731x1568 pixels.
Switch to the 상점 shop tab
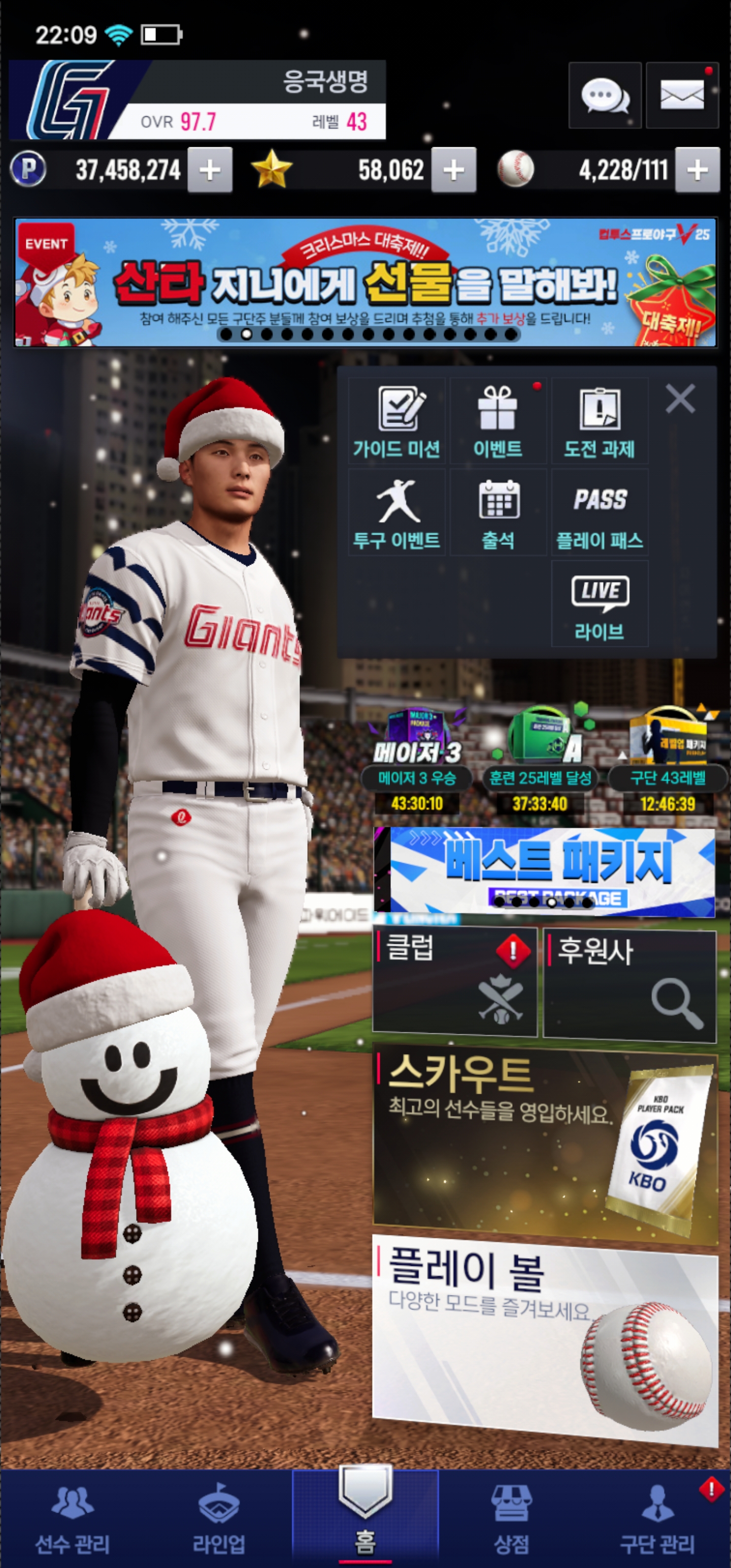point(511,1518)
